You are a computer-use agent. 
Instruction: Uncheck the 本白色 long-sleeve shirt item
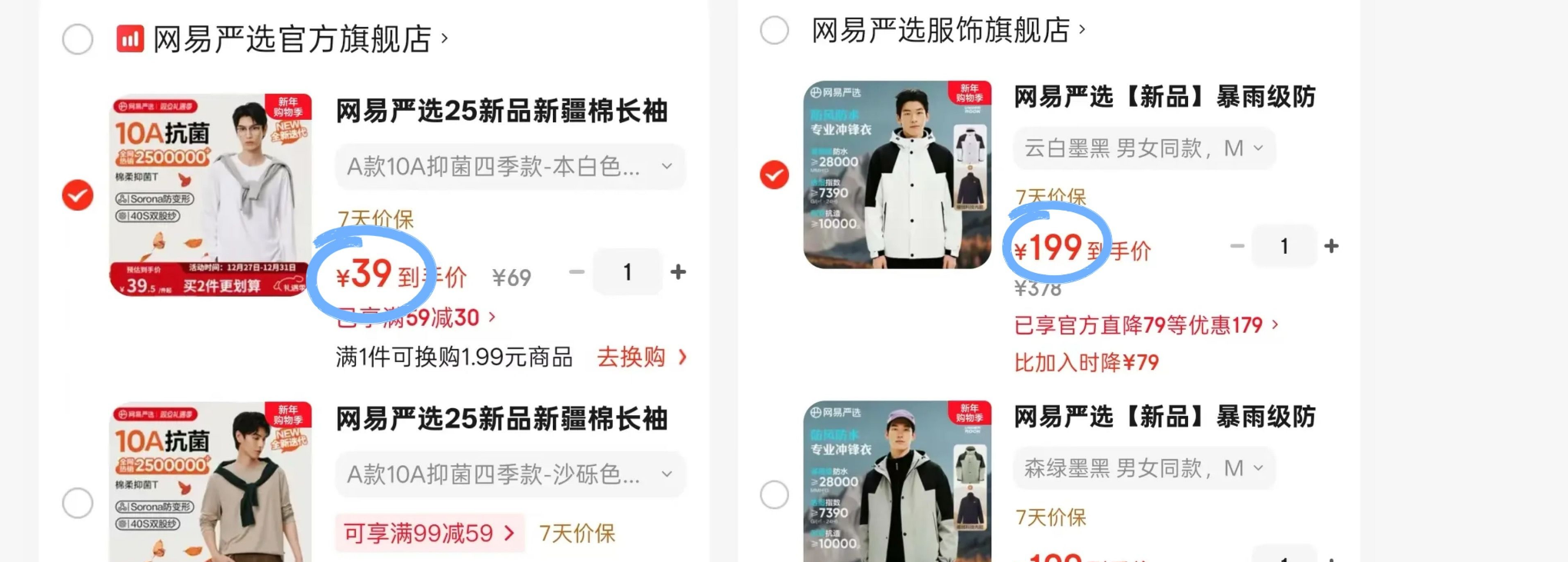coord(78,195)
